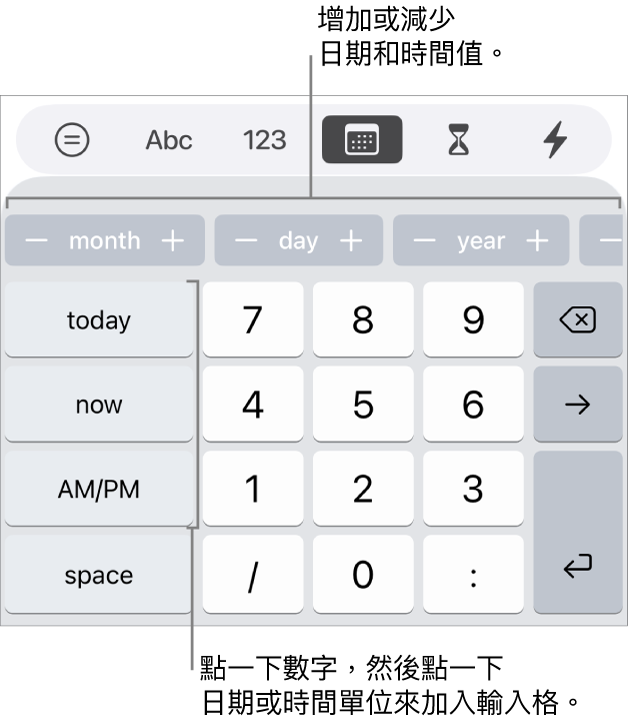Image resolution: width=628 pixels, height=724 pixels.
Task: Switch to the 123 numeric keyboard
Action: [x=264, y=140]
